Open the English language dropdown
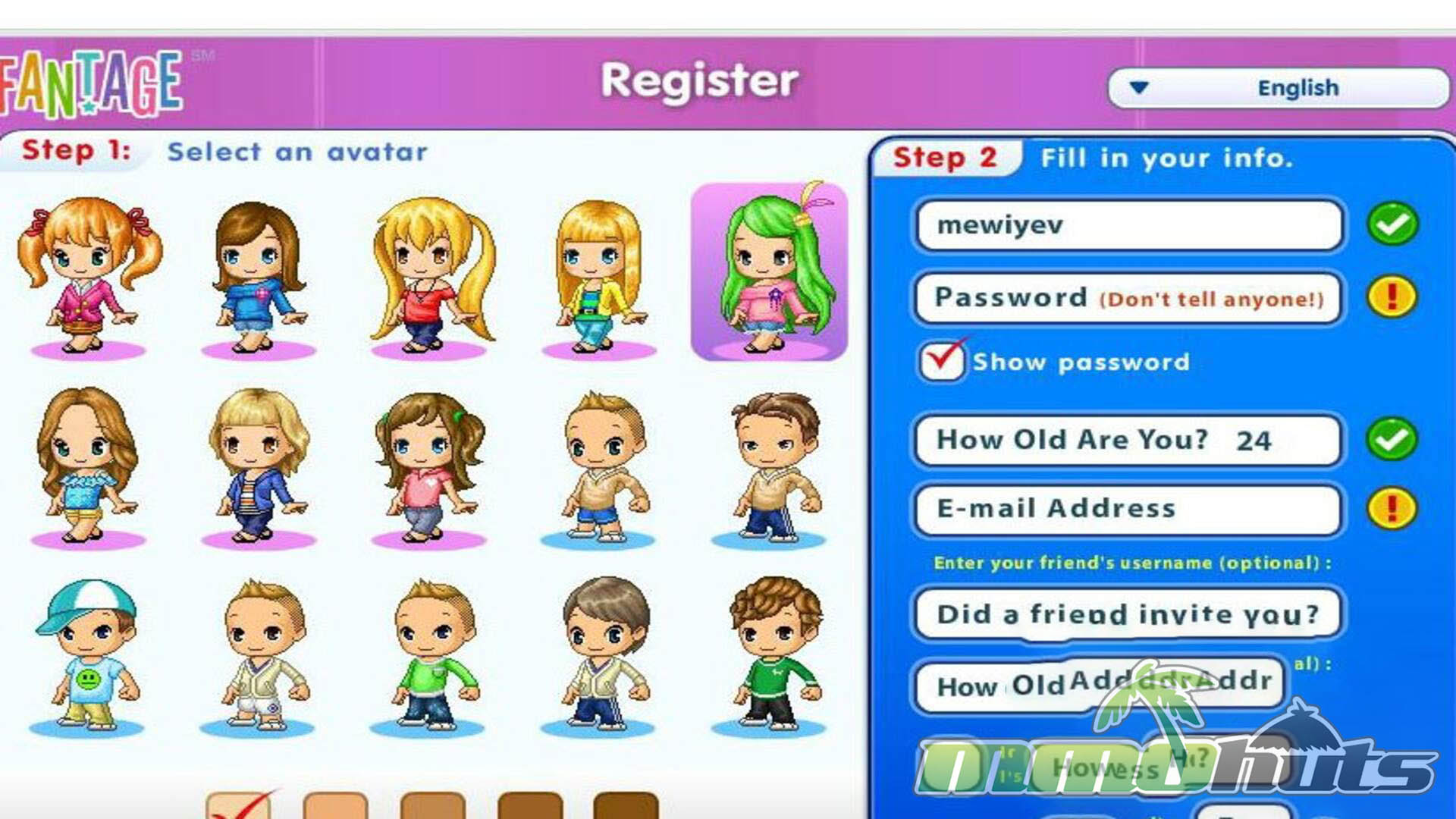Screen dimensions: 1456x819 1279,88
